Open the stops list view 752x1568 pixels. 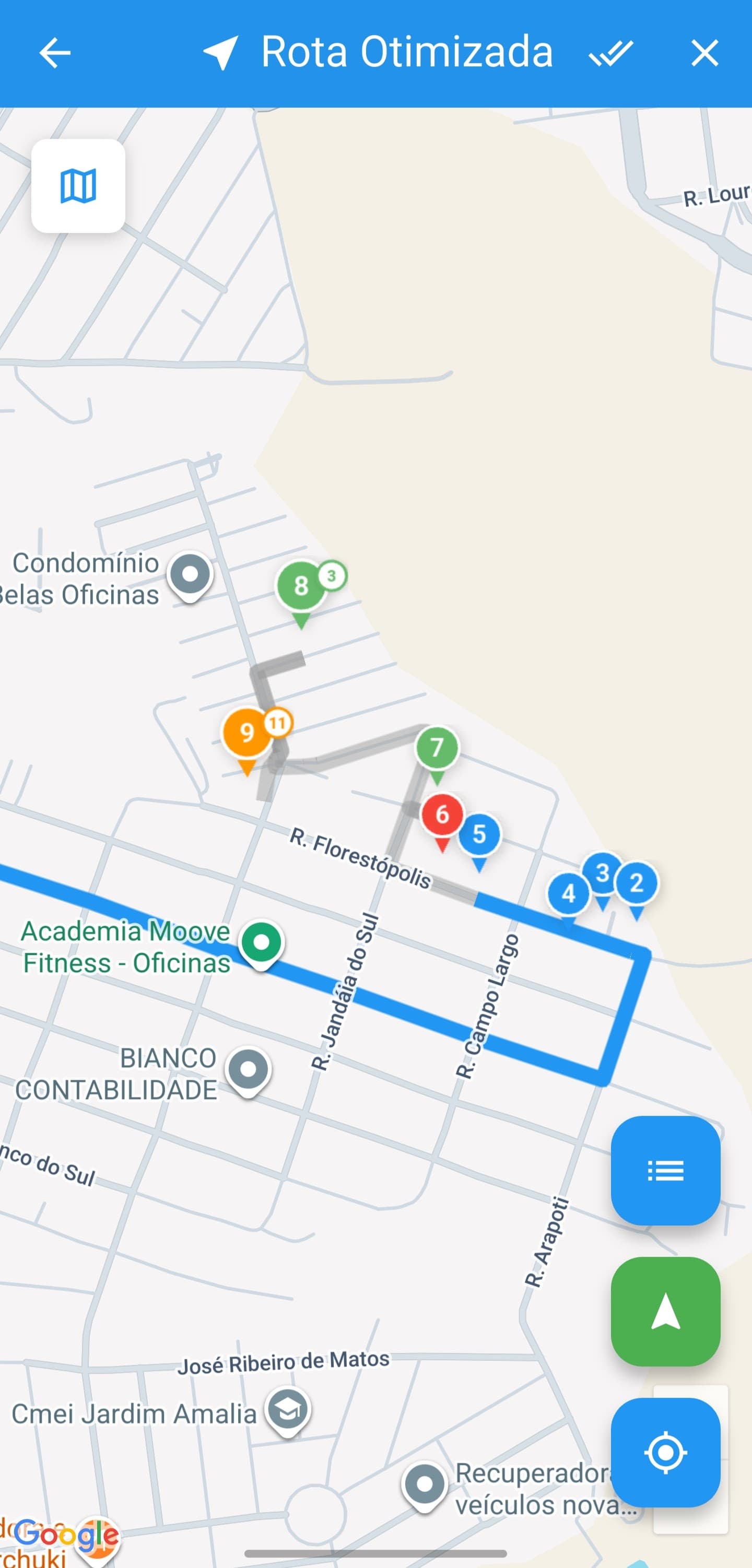665,1170
